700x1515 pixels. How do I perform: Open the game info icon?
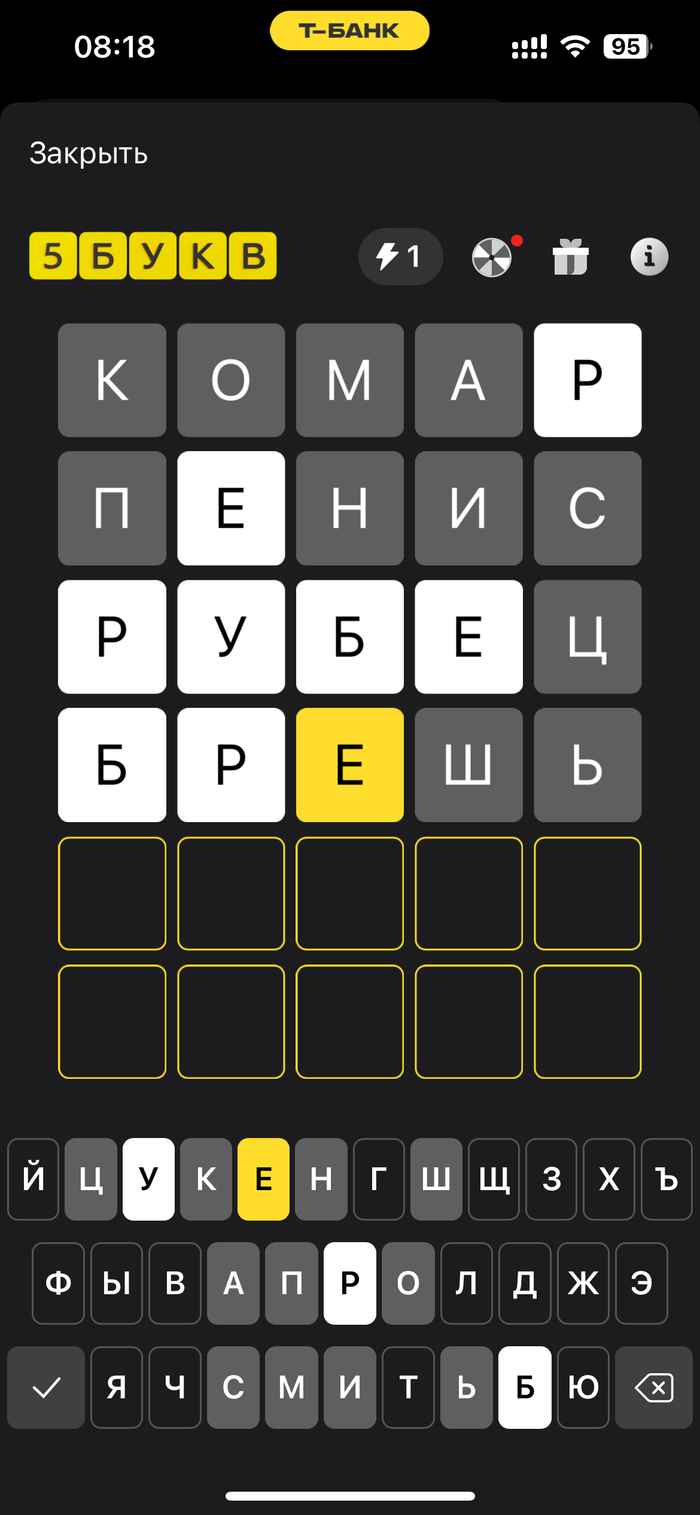(x=649, y=257)
